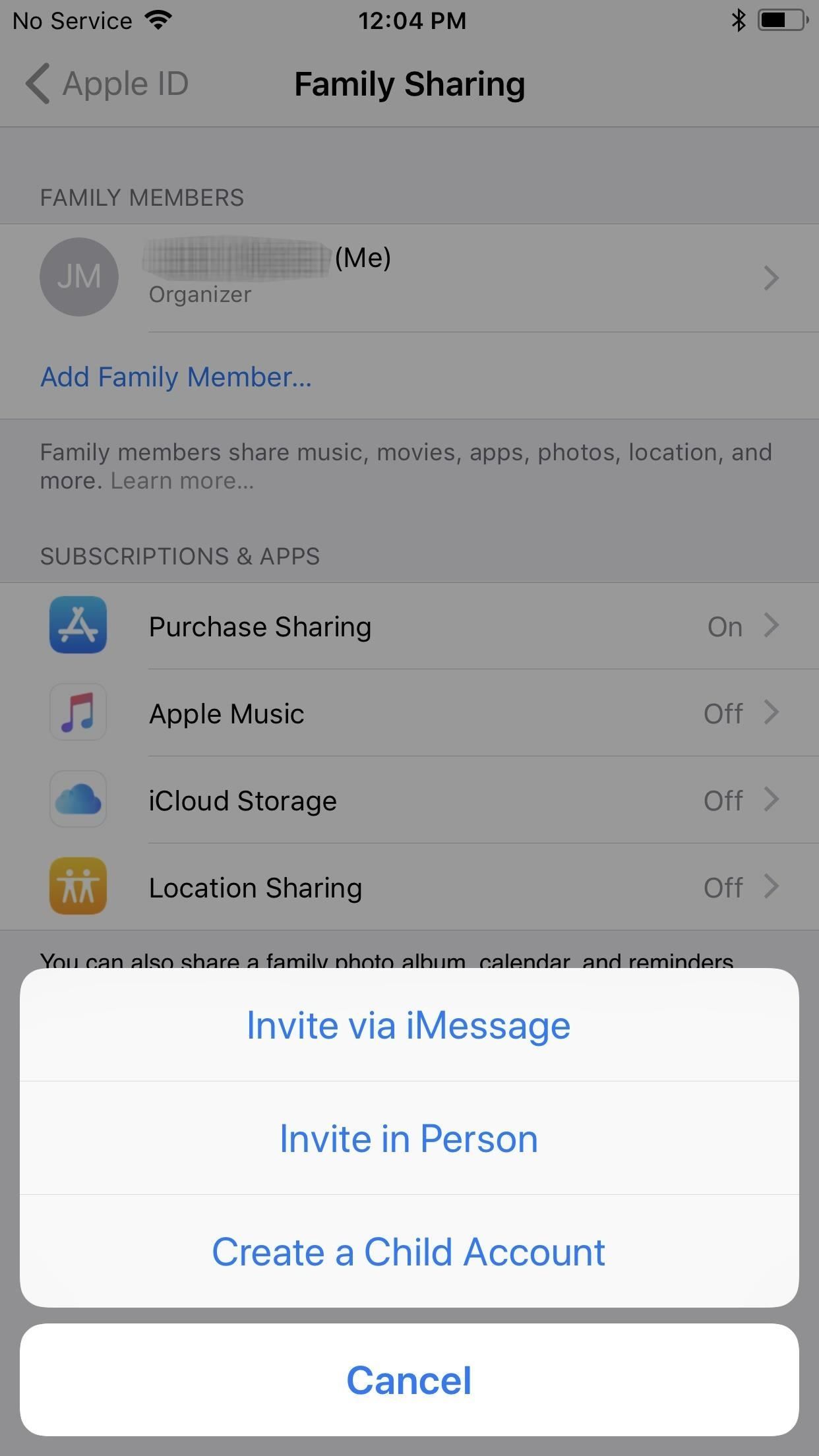Tap the JM avatar circle
Image resolution: width=819 pixels, height=1456 pixels.
[79, 277]
